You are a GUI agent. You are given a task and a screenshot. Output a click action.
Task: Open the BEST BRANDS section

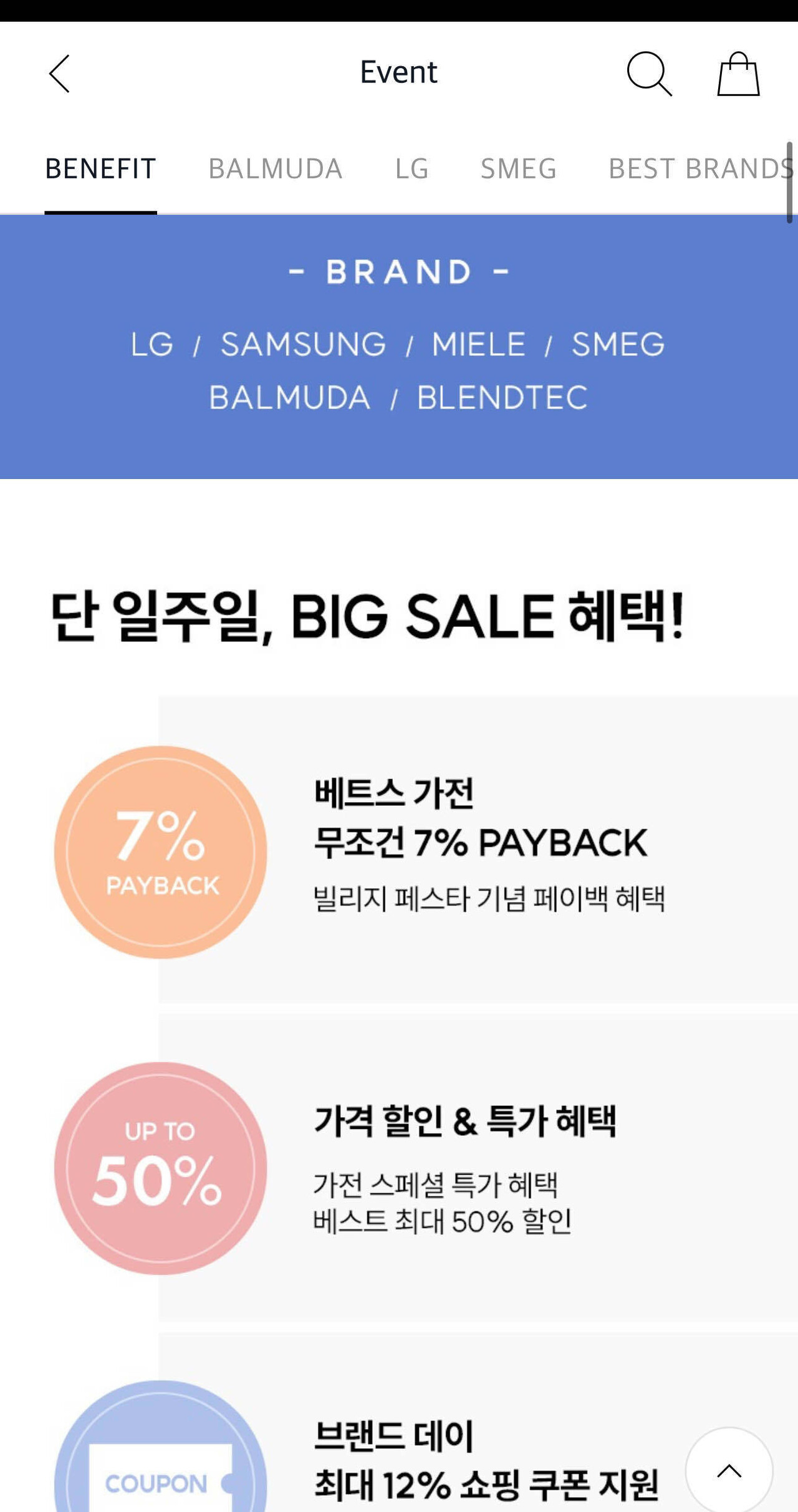(x=697, y=168)
